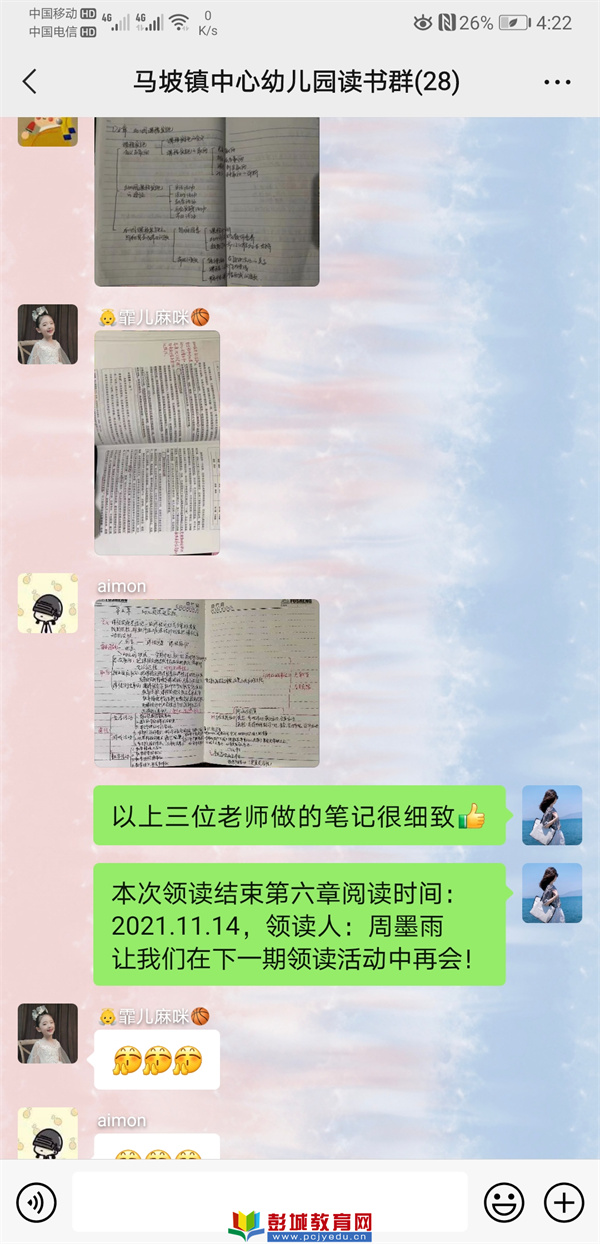View the book page photo from 霏儿麻咪
Image resolution: width=600 pixels, height=1244 pixels.
tap(157, 443)
